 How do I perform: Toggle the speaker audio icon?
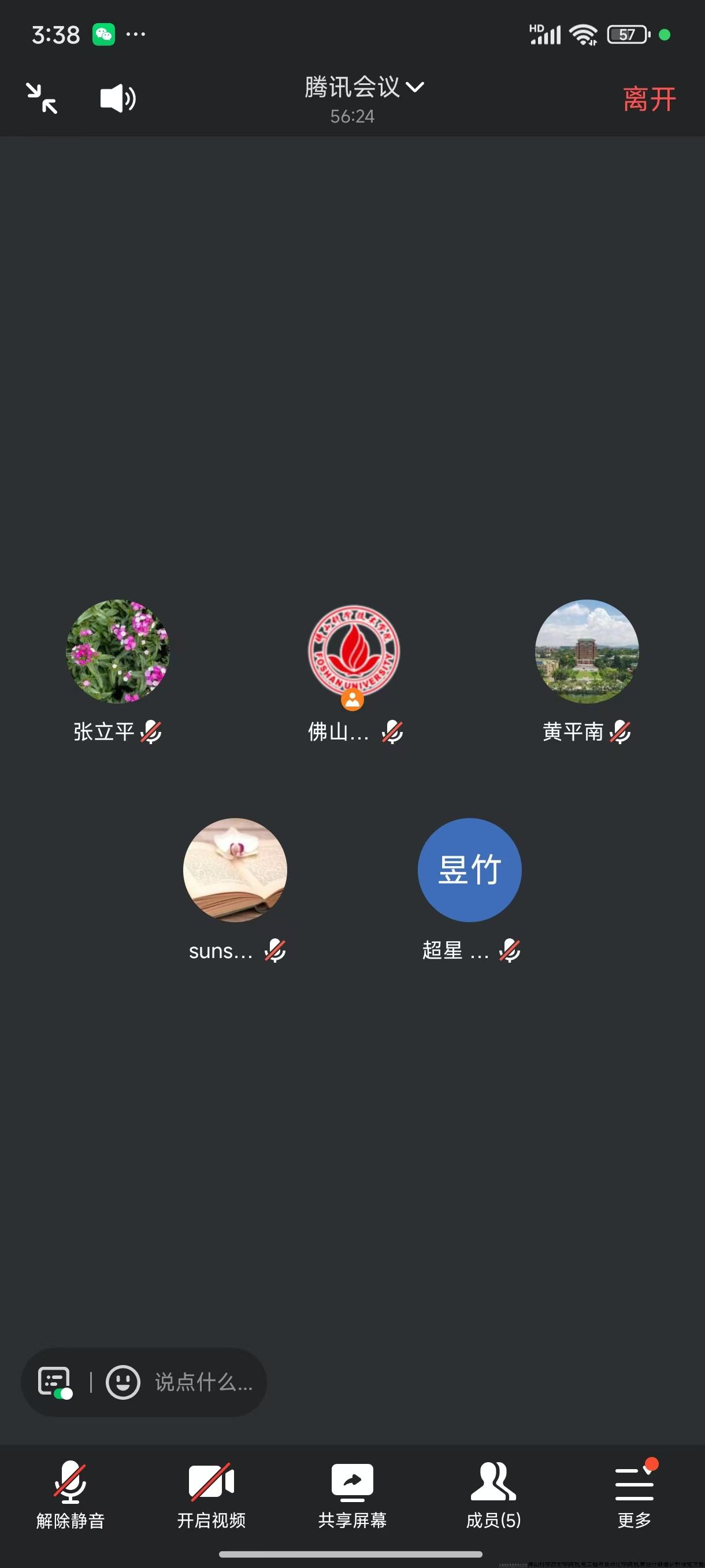pos(117,99)
